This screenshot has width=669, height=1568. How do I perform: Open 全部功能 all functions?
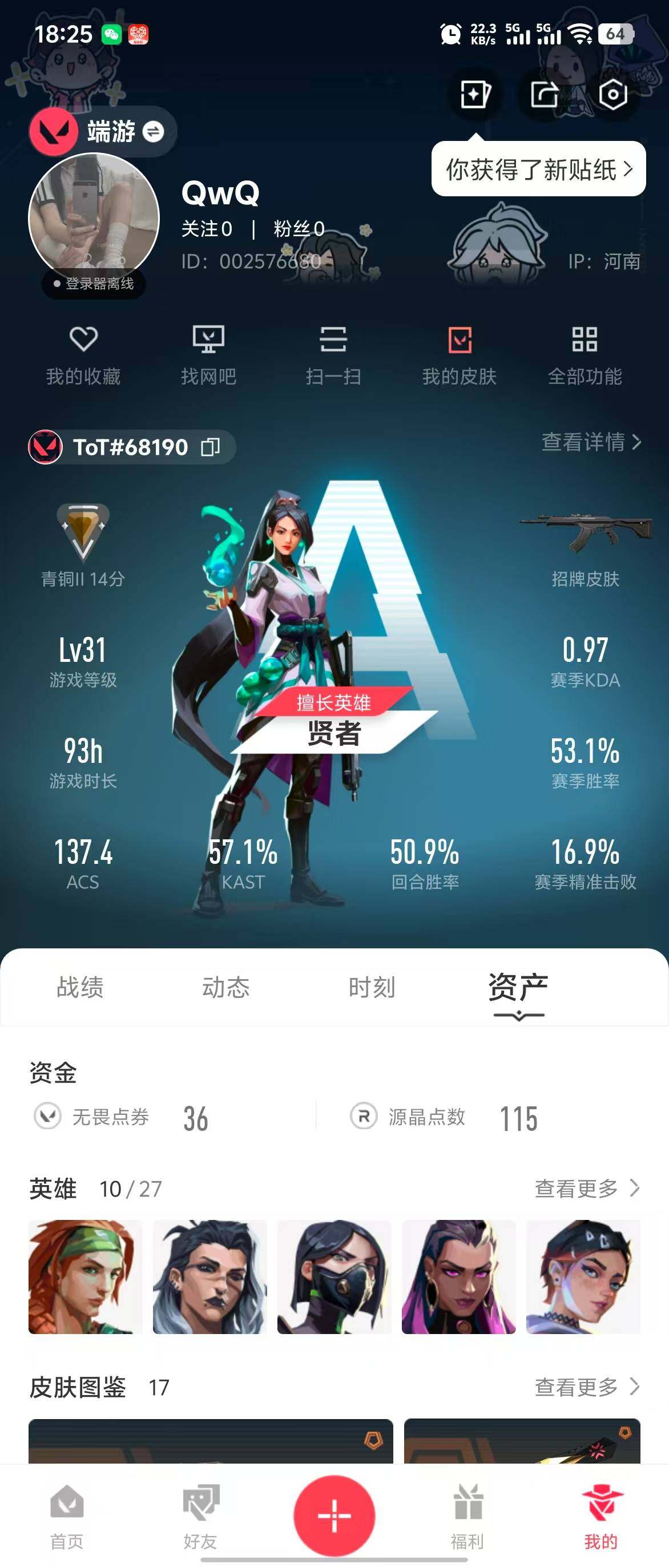pos(585,355)
